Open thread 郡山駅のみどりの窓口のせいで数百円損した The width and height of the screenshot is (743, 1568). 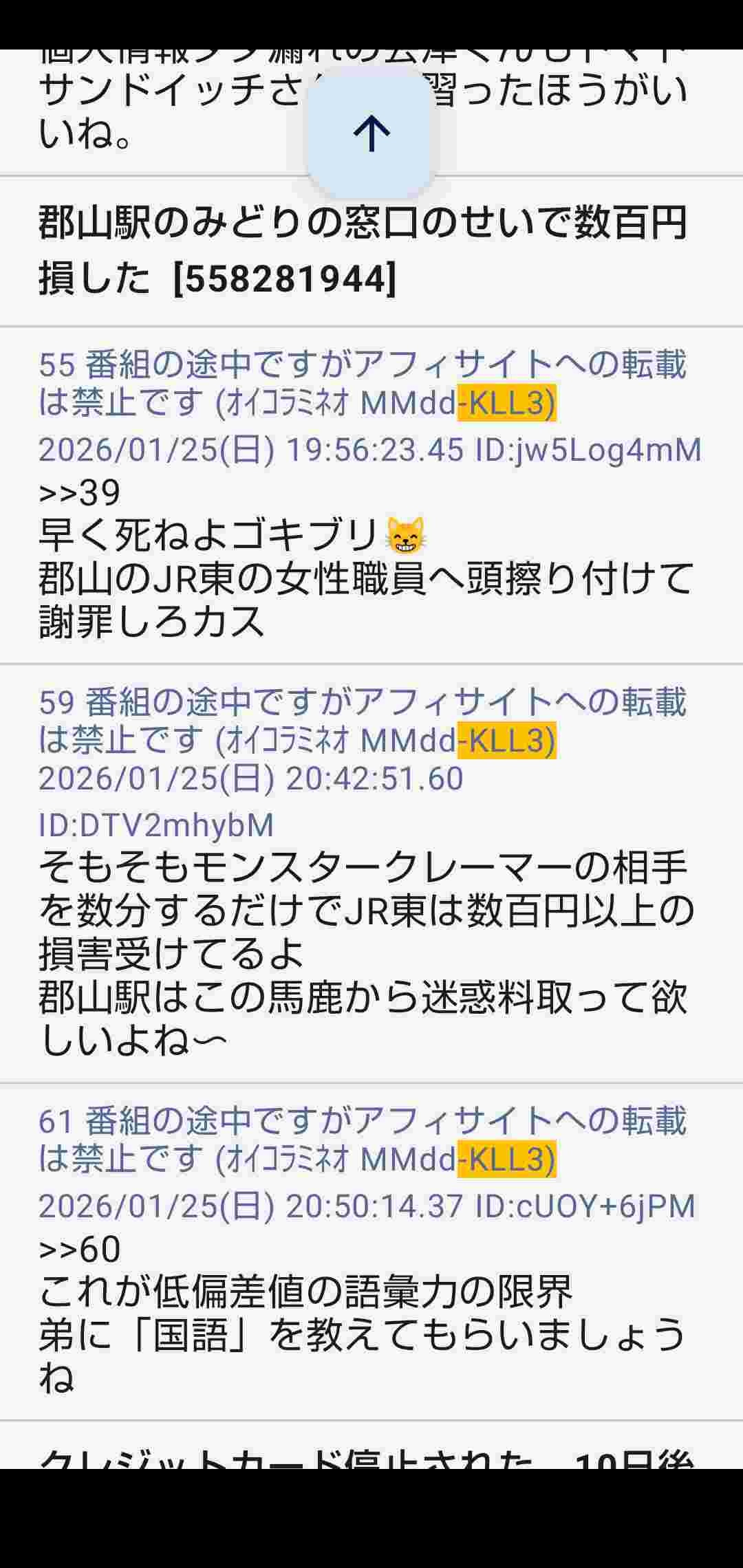[362, 250]
